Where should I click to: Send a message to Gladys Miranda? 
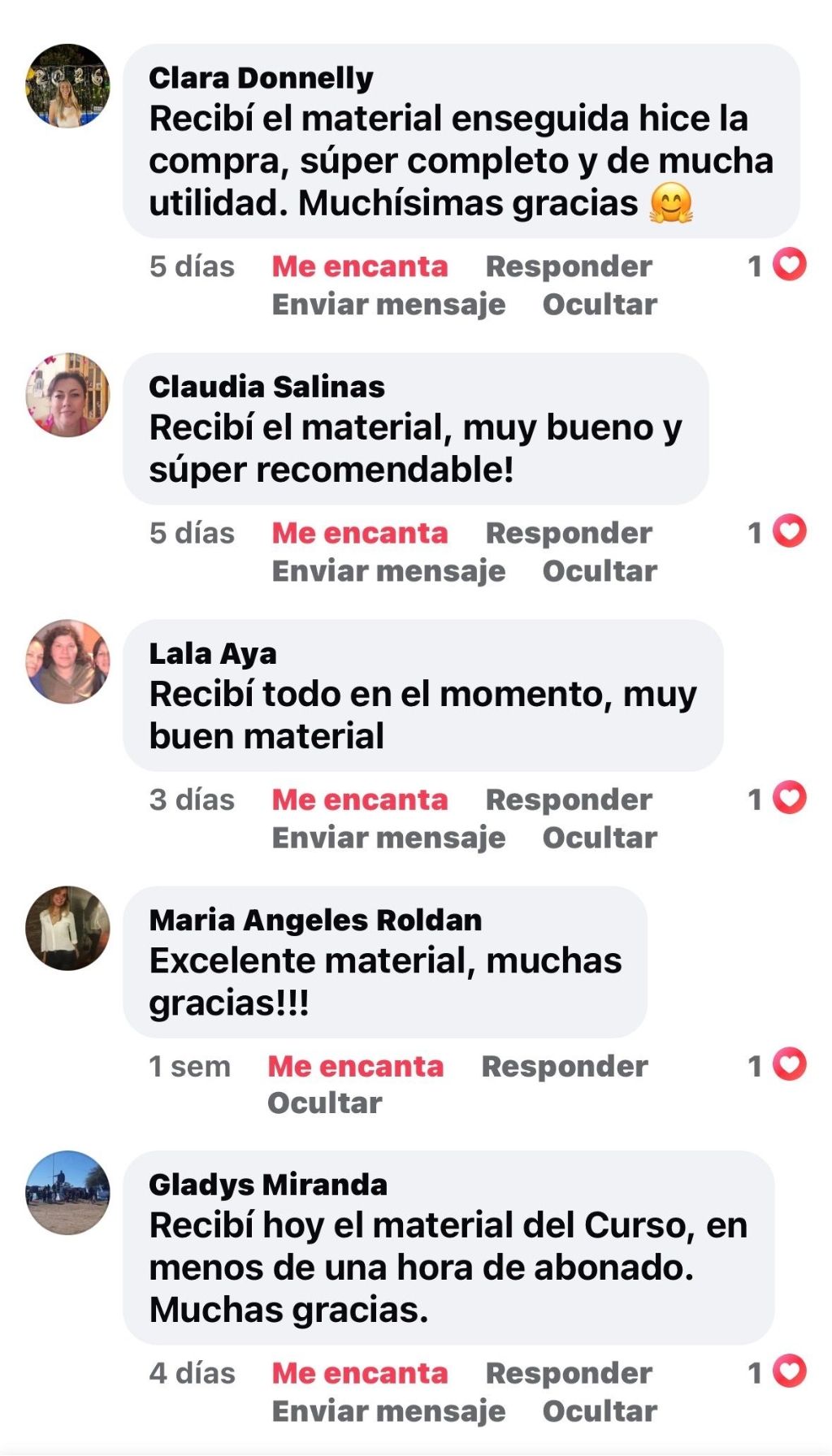388,1411
